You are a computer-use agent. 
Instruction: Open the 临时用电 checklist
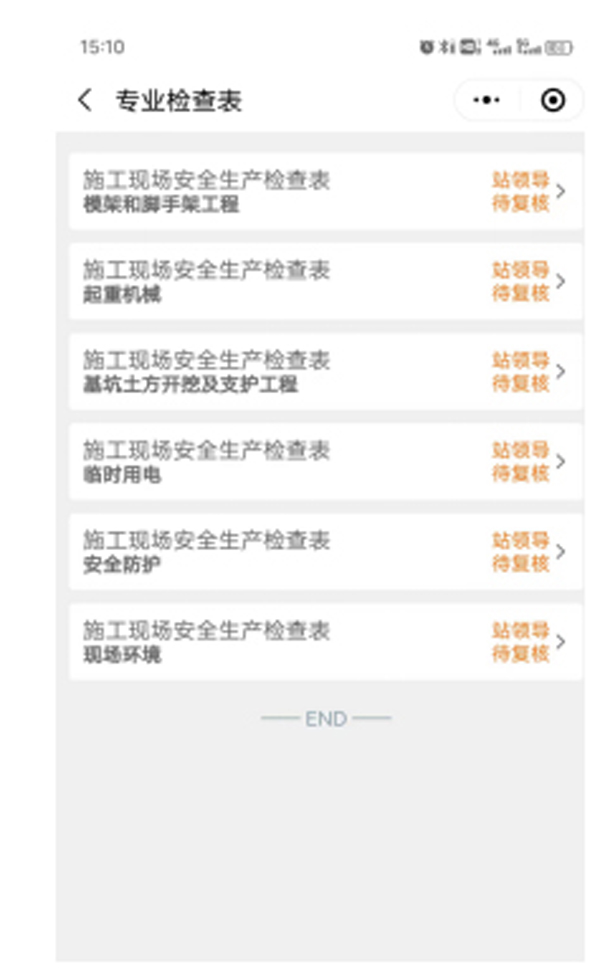click(x=325, y=462)
